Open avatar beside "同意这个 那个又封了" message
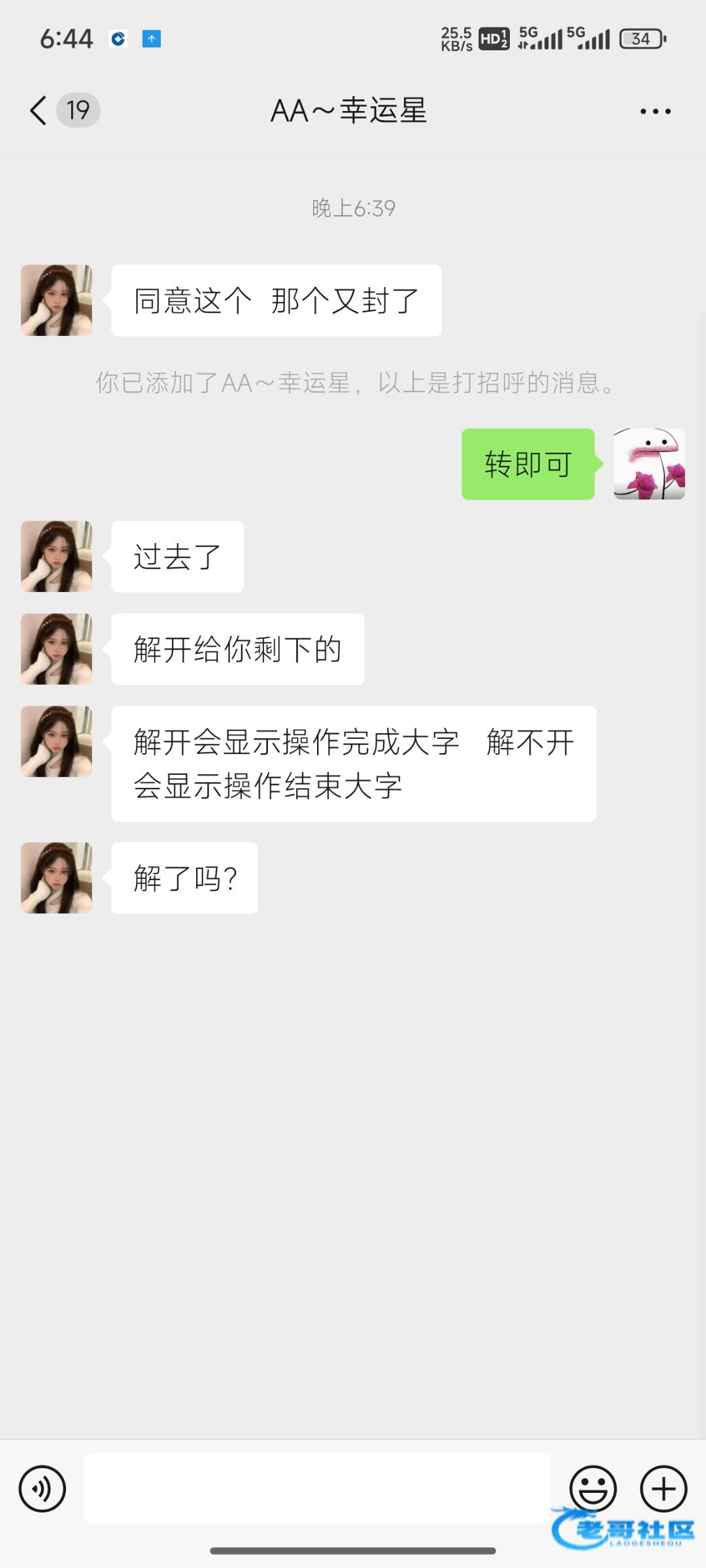Screen dimensions: 706x1568 click(56, 301)
